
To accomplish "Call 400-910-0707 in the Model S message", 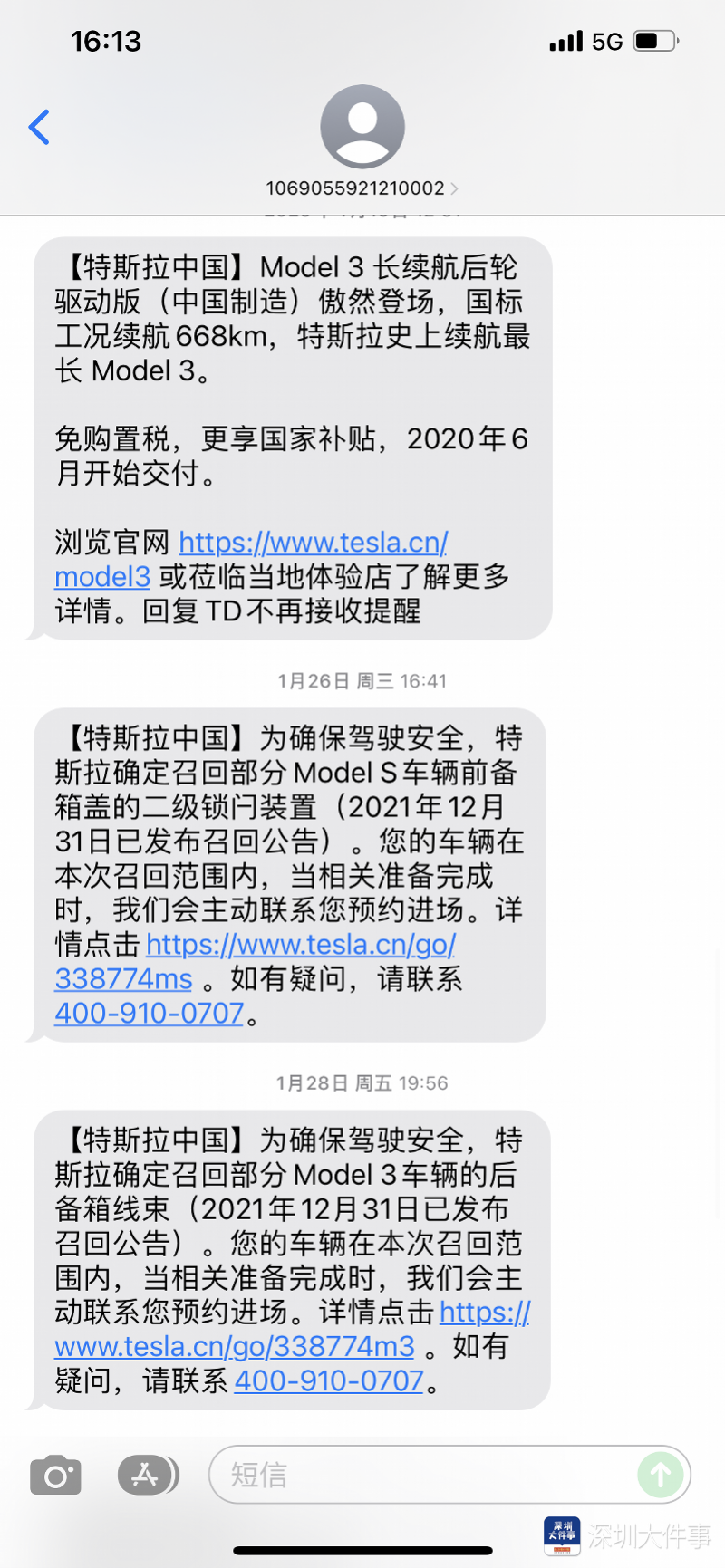I will 150,1014.
